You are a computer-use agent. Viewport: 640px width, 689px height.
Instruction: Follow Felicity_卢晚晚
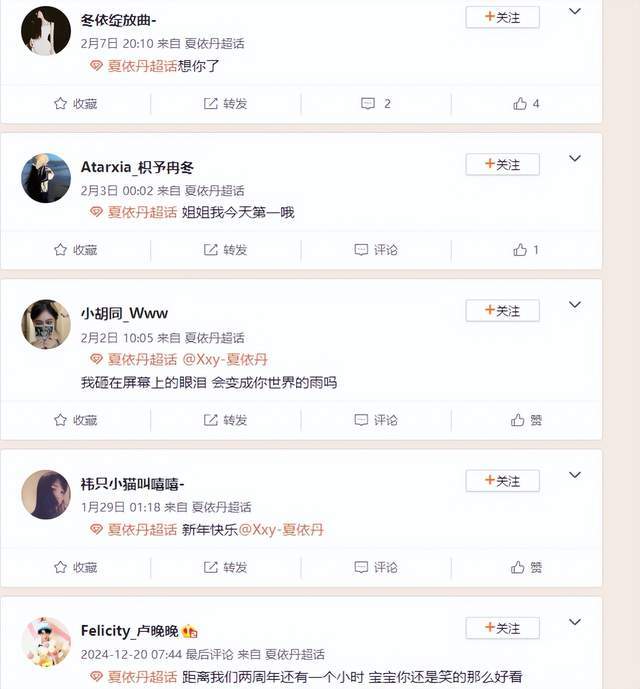(x=502, y=628)
